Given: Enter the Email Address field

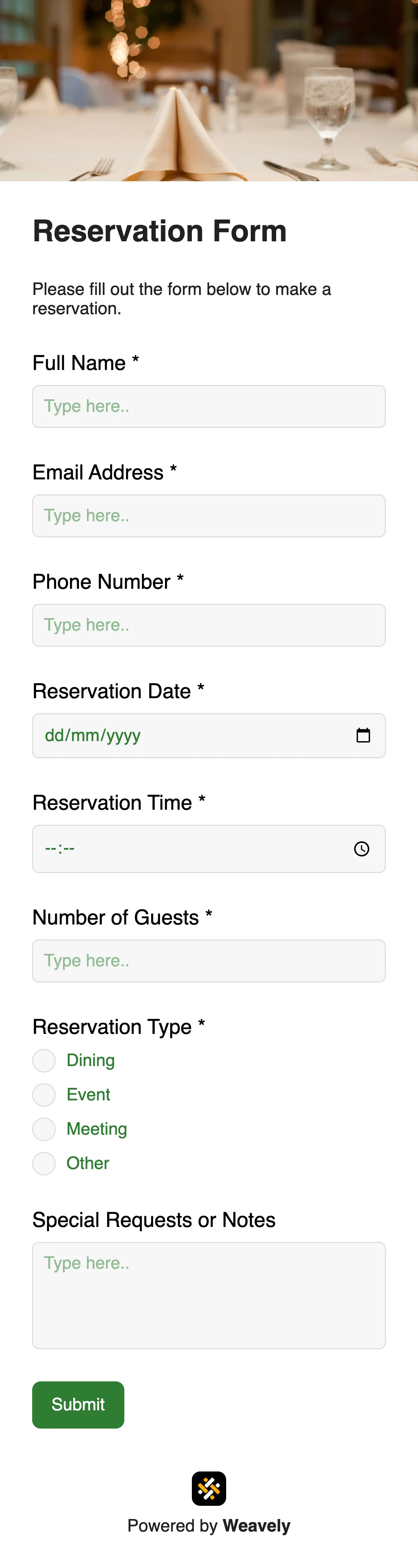Looking at the screenshot, I should coord(209,516).
